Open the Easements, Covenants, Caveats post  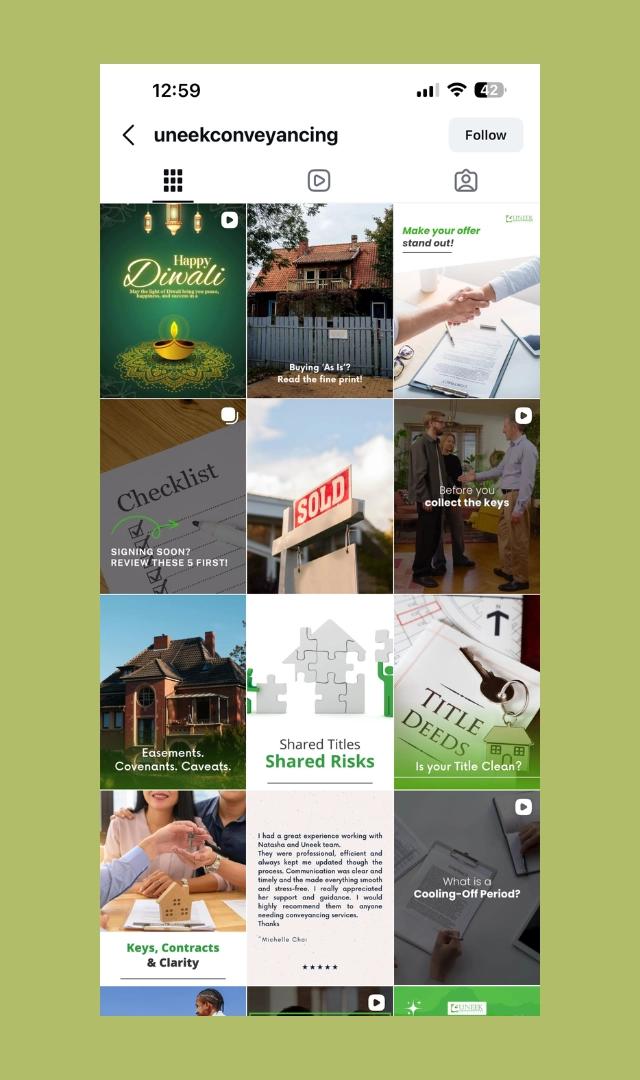173,692
